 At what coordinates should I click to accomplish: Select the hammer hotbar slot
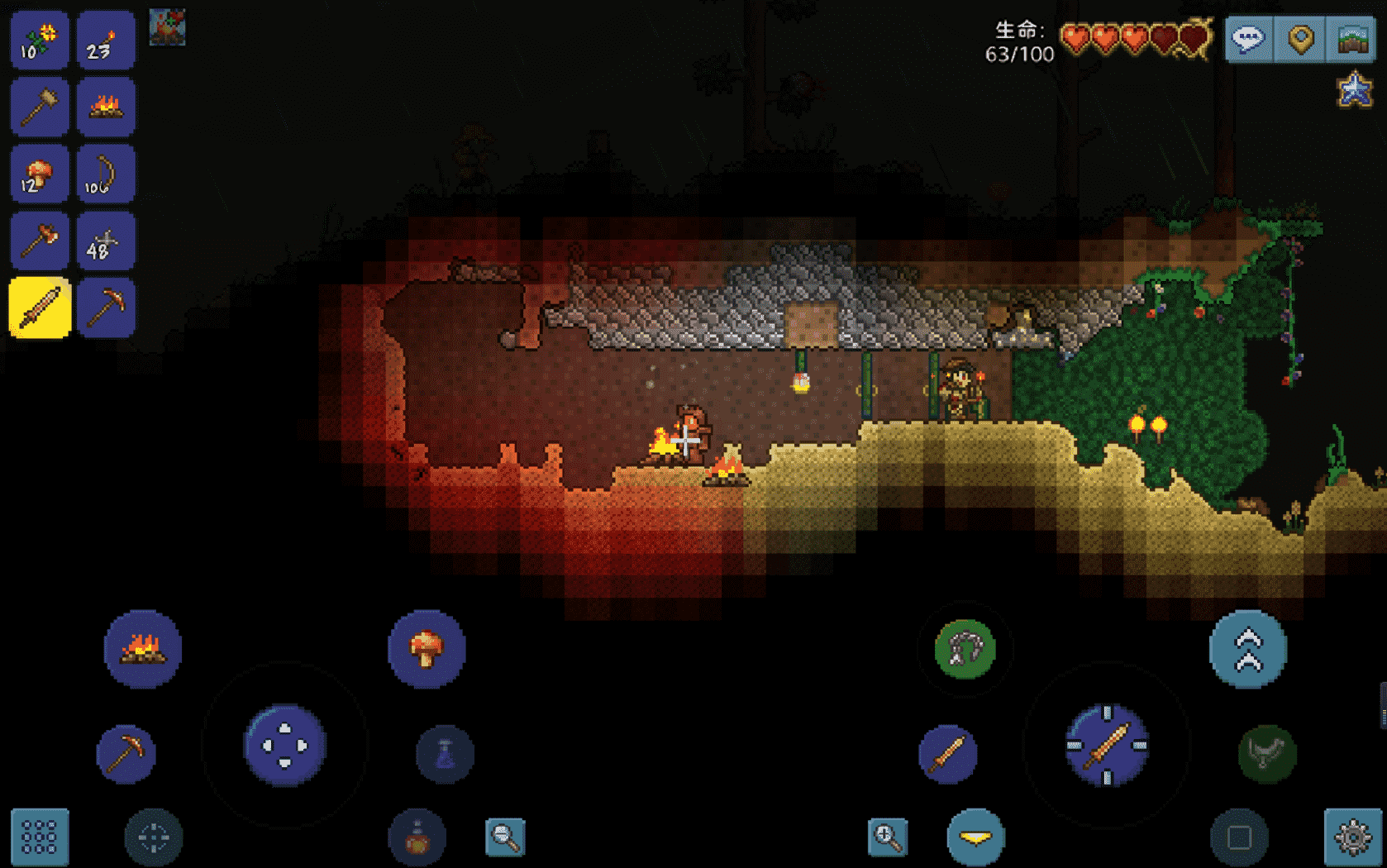[39, 107]
